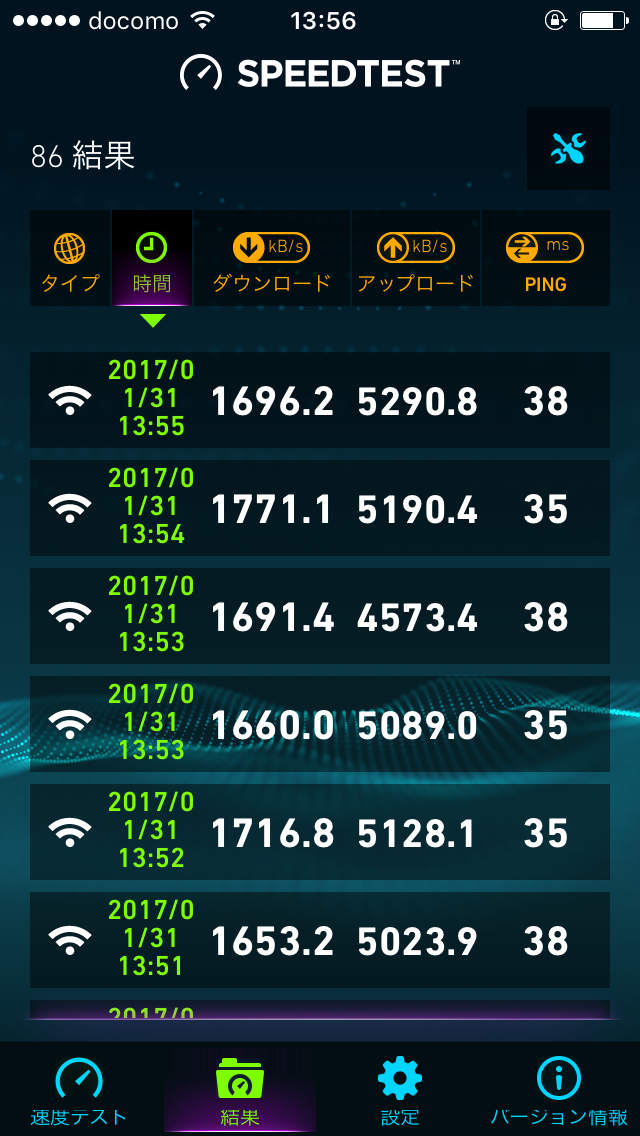Sort results by ダウンロード speed
This screenshot has width=640, height=1136.
[x=272, y=258]
